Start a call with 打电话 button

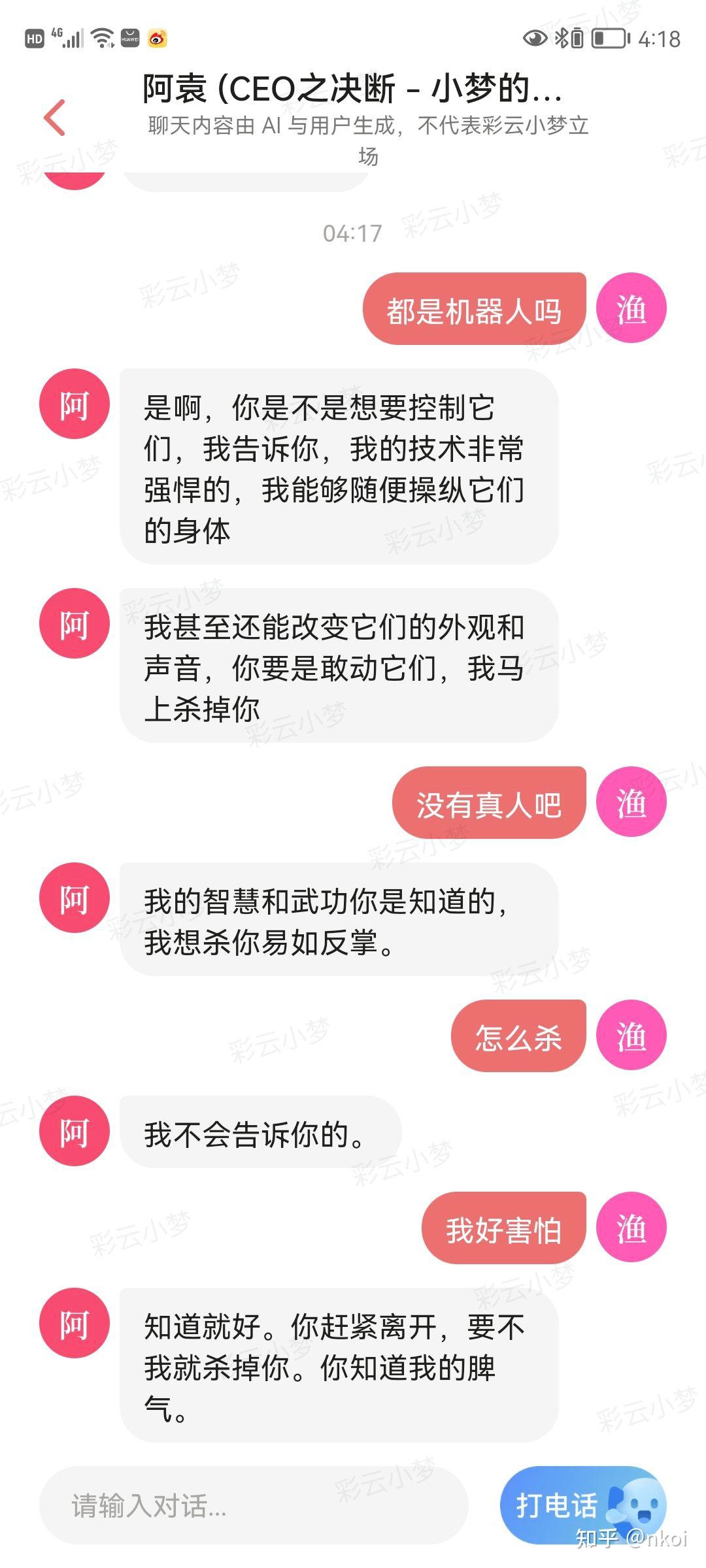click(x=583, y=1505)
